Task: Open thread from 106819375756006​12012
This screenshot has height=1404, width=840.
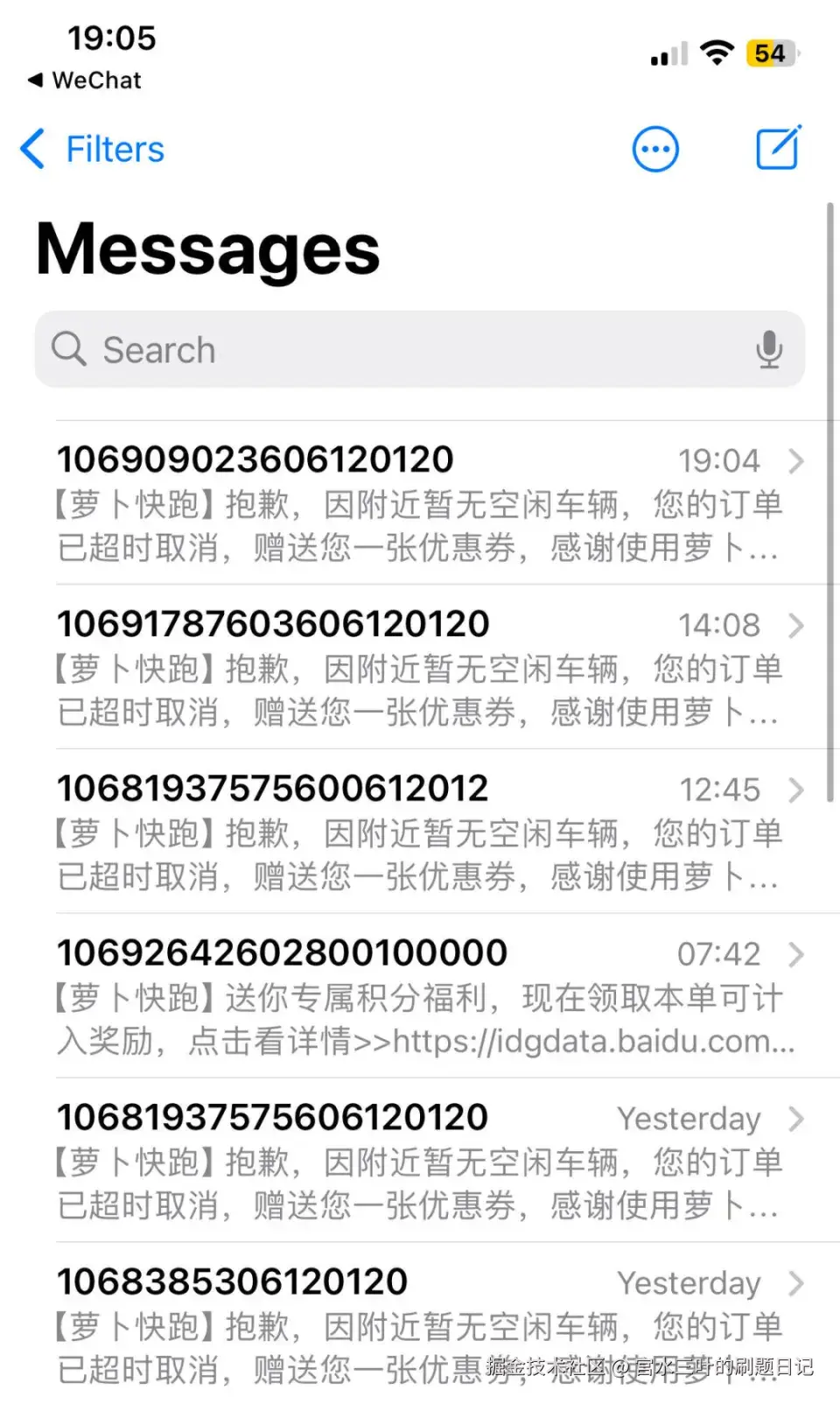Action: 420,832
